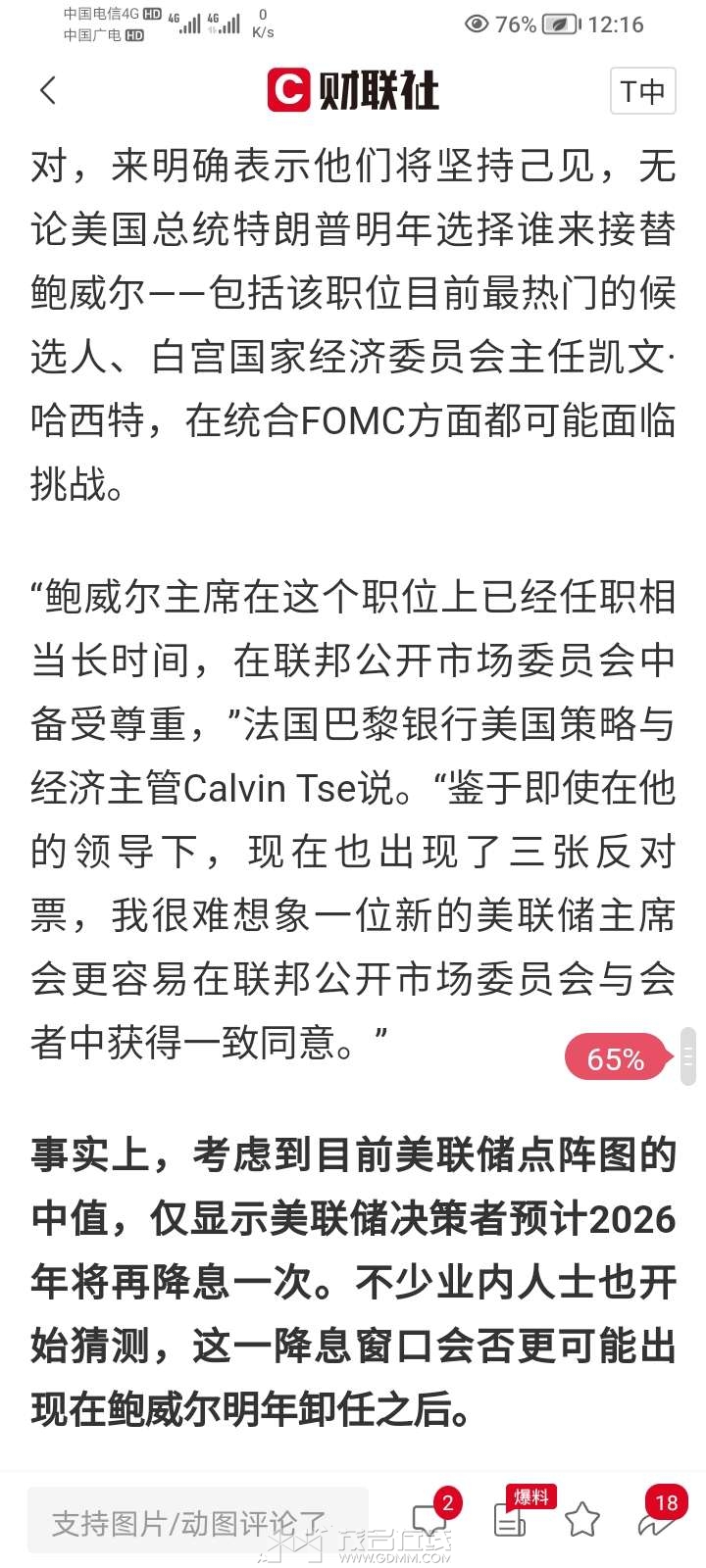Tap the comment input field

[196, 1522]
